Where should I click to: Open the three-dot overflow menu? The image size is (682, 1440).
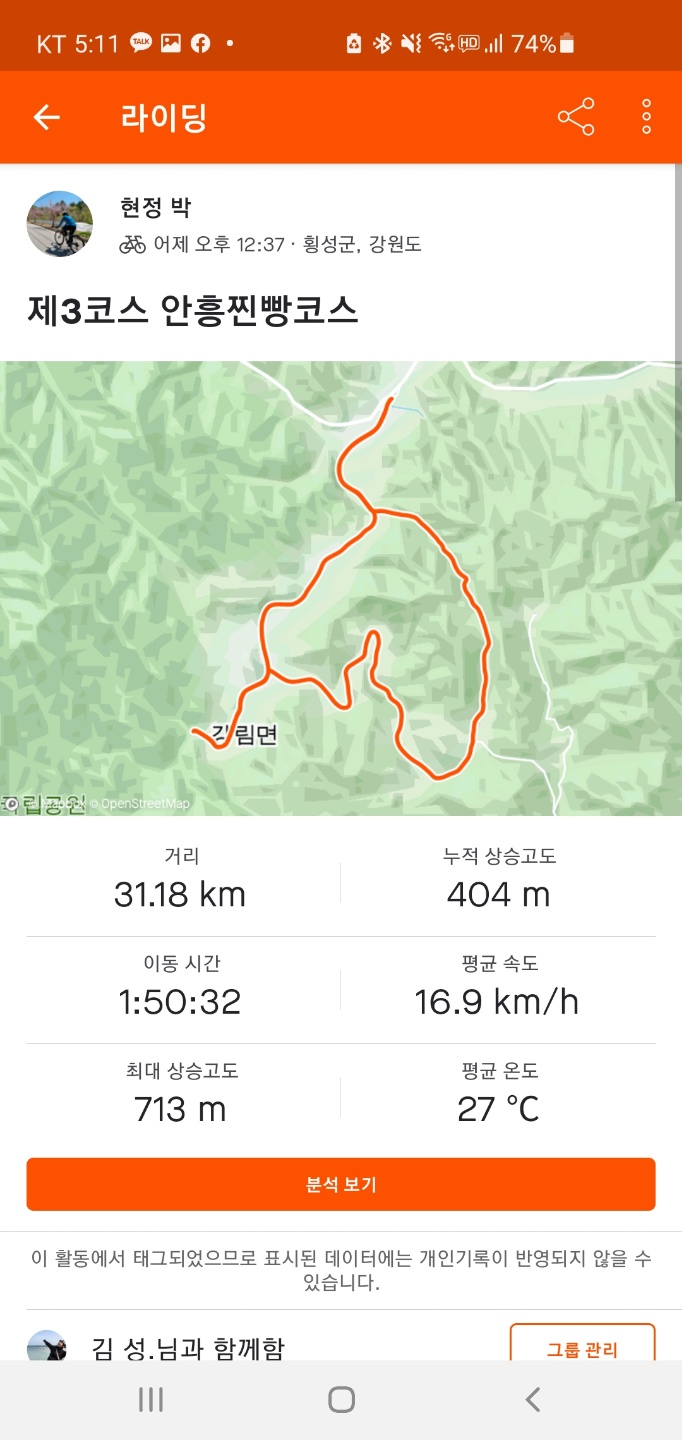click(x=647, y=117)
